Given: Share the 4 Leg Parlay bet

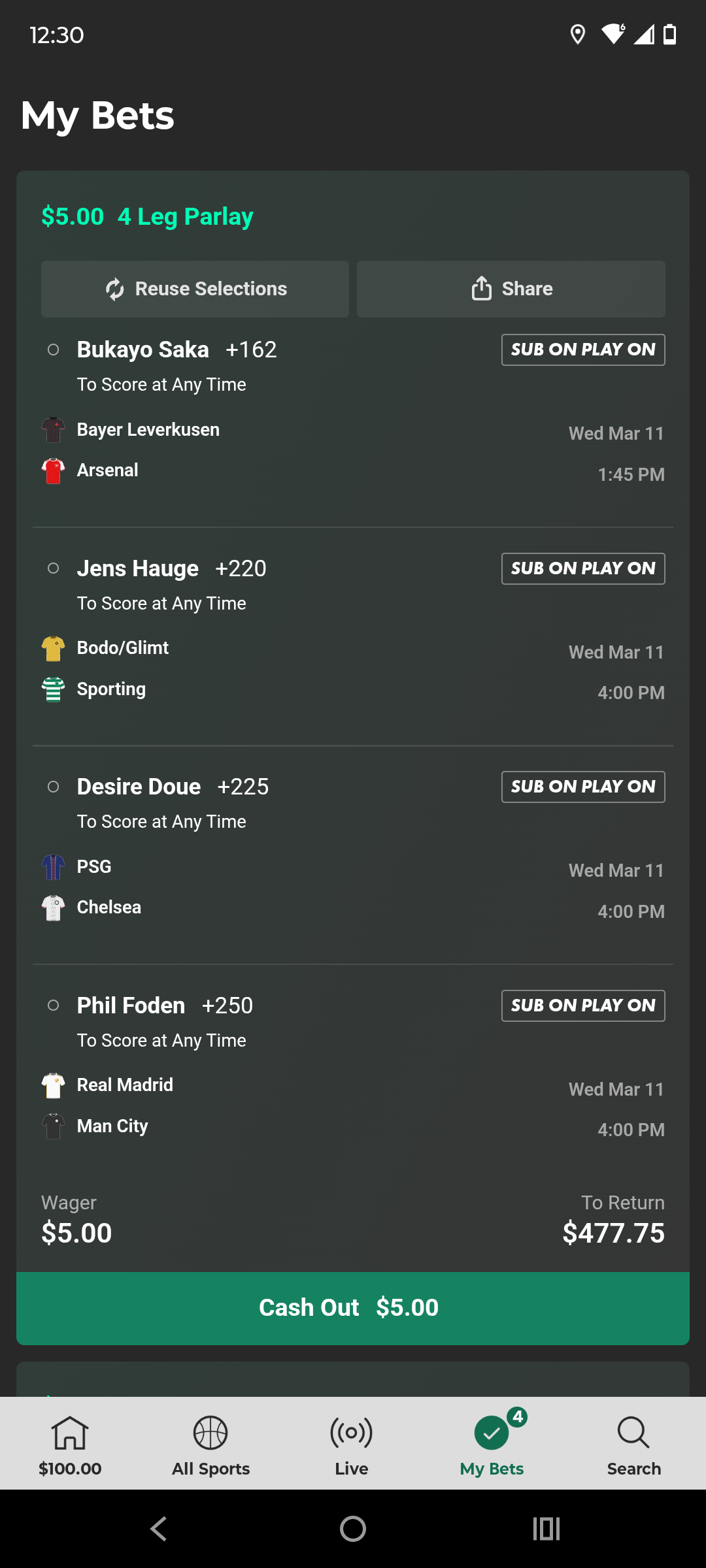Looking at the screenshot, I should [511, 289].
